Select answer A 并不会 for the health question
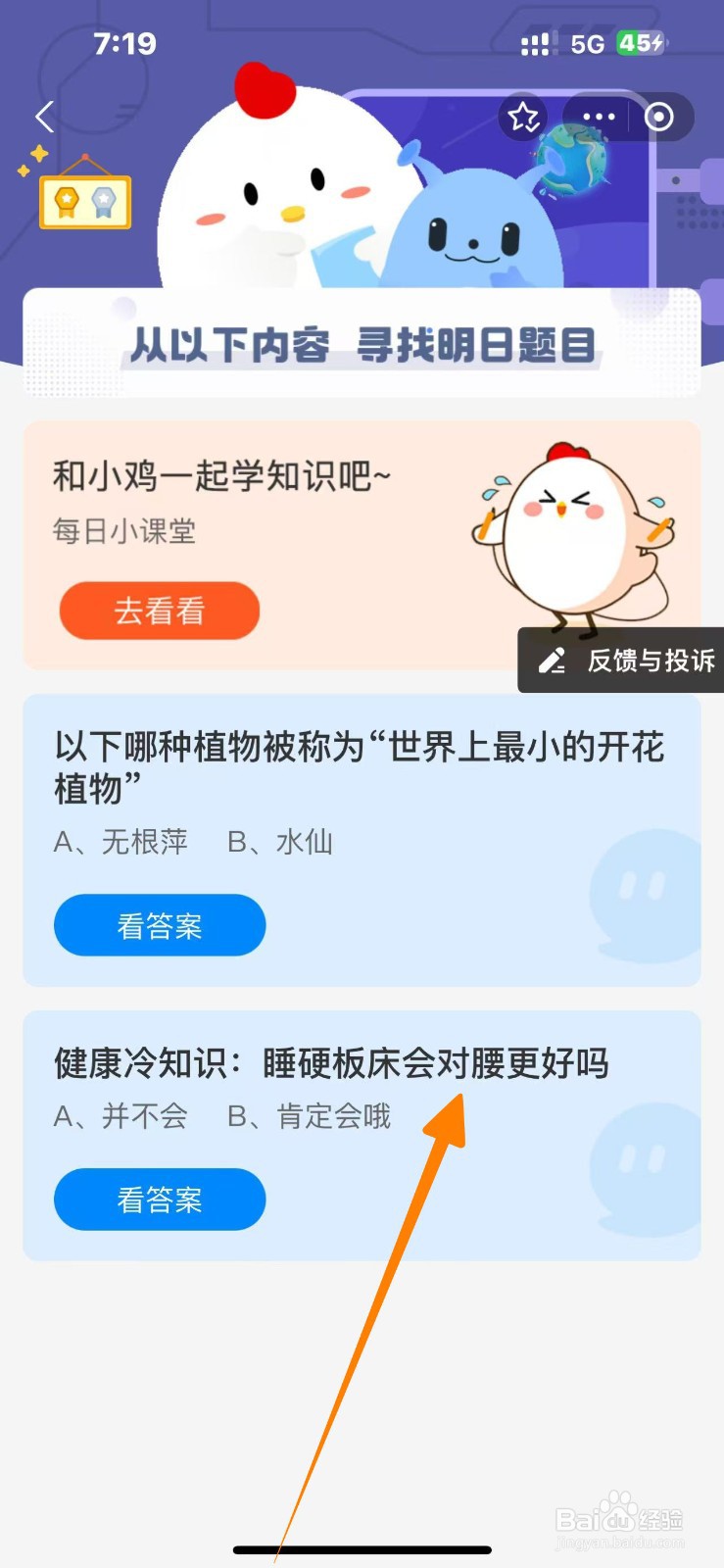The height and width of the screenshot is (1568, 724). click(121, 1116)
